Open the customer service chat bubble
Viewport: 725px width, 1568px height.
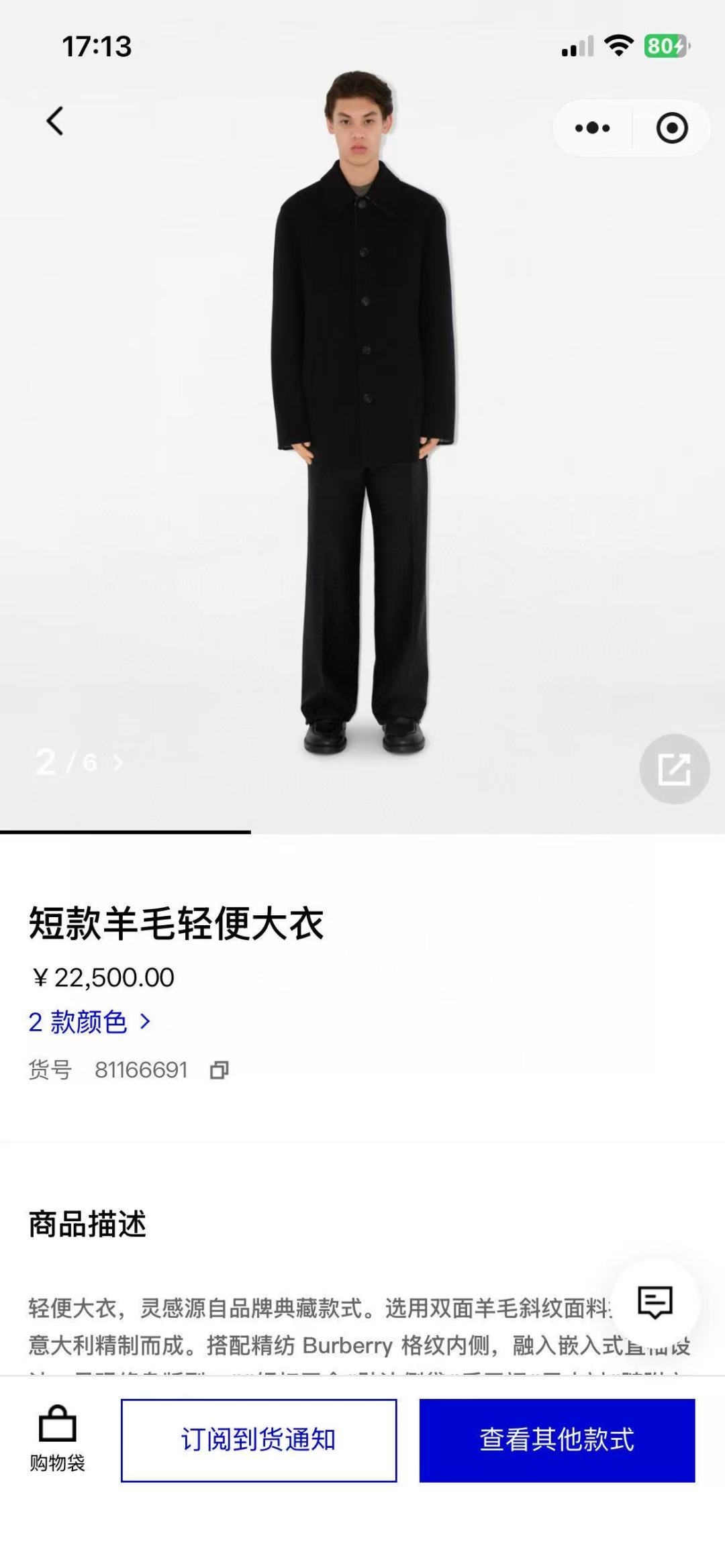tap(655, 1302)
